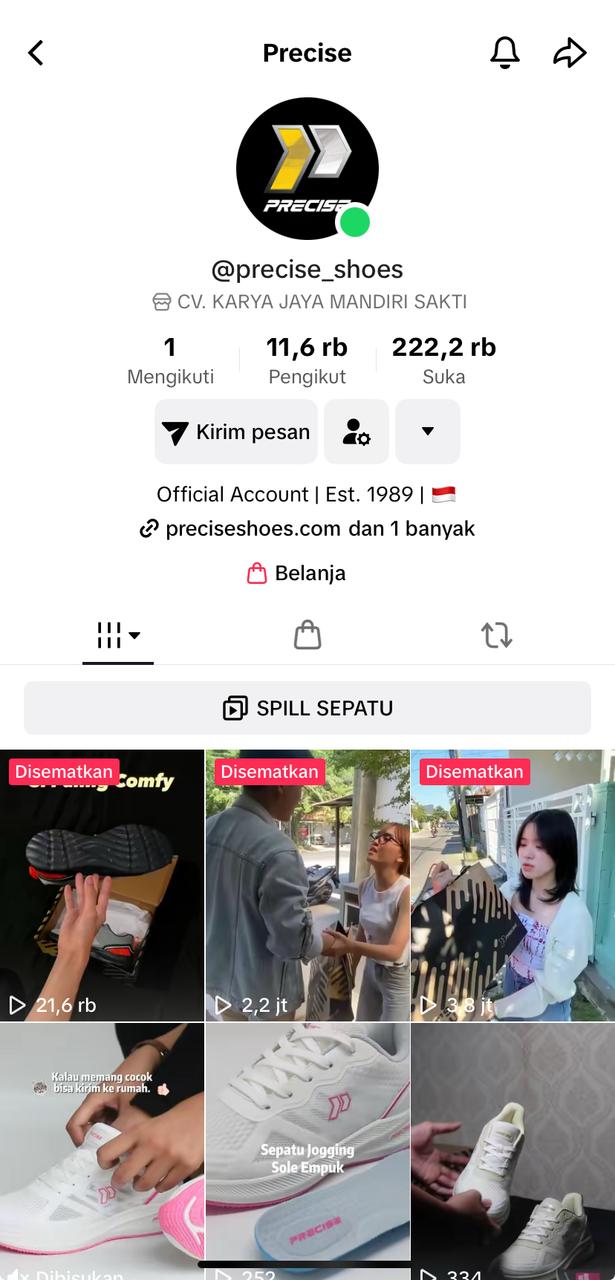The height and width of the screenshot is (1280, 615).
Task: Expand the suggested accounts dropdown arrow
Action: [x=427, y=432]
